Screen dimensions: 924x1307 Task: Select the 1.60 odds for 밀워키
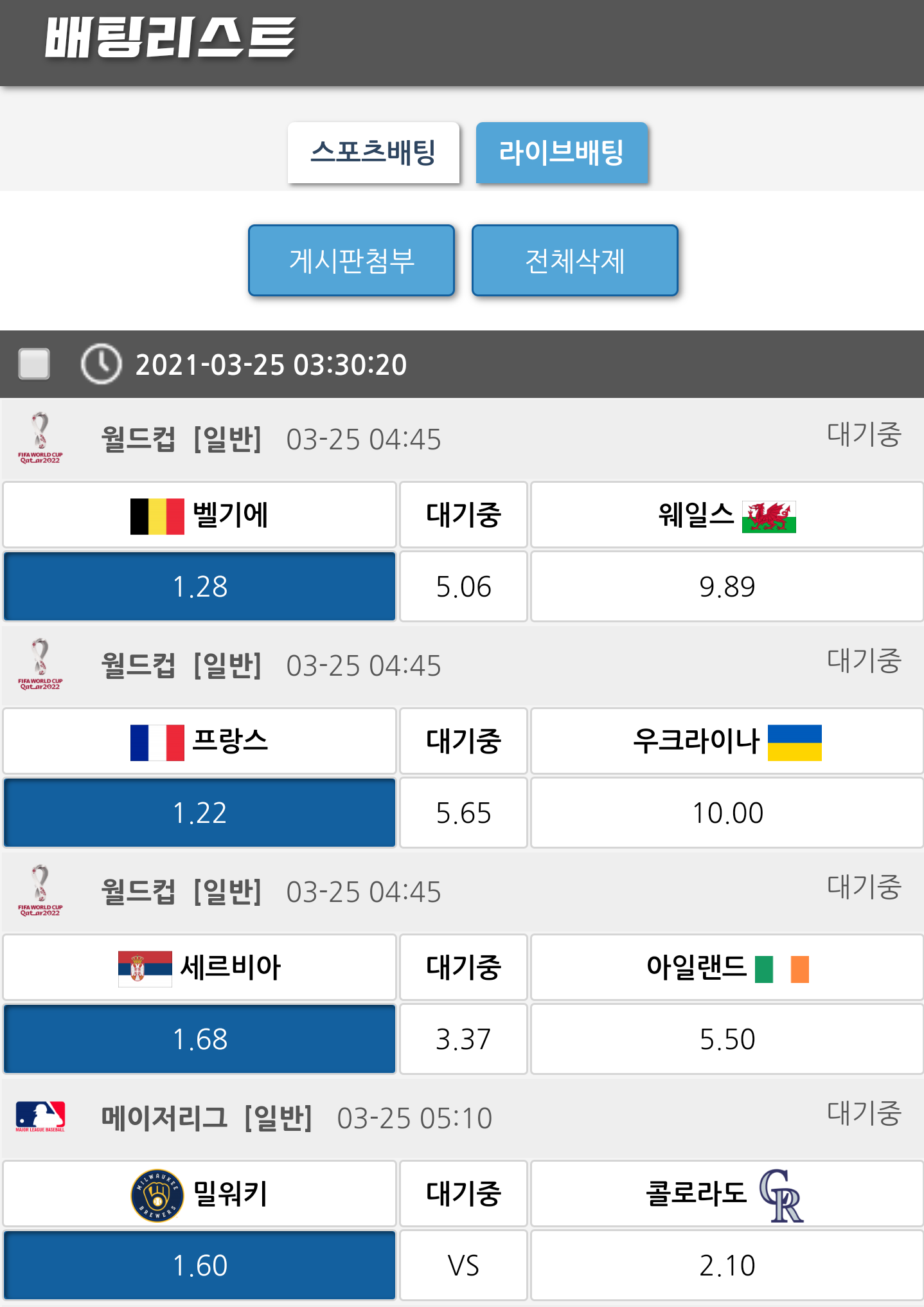click(x=200, y=1265)
